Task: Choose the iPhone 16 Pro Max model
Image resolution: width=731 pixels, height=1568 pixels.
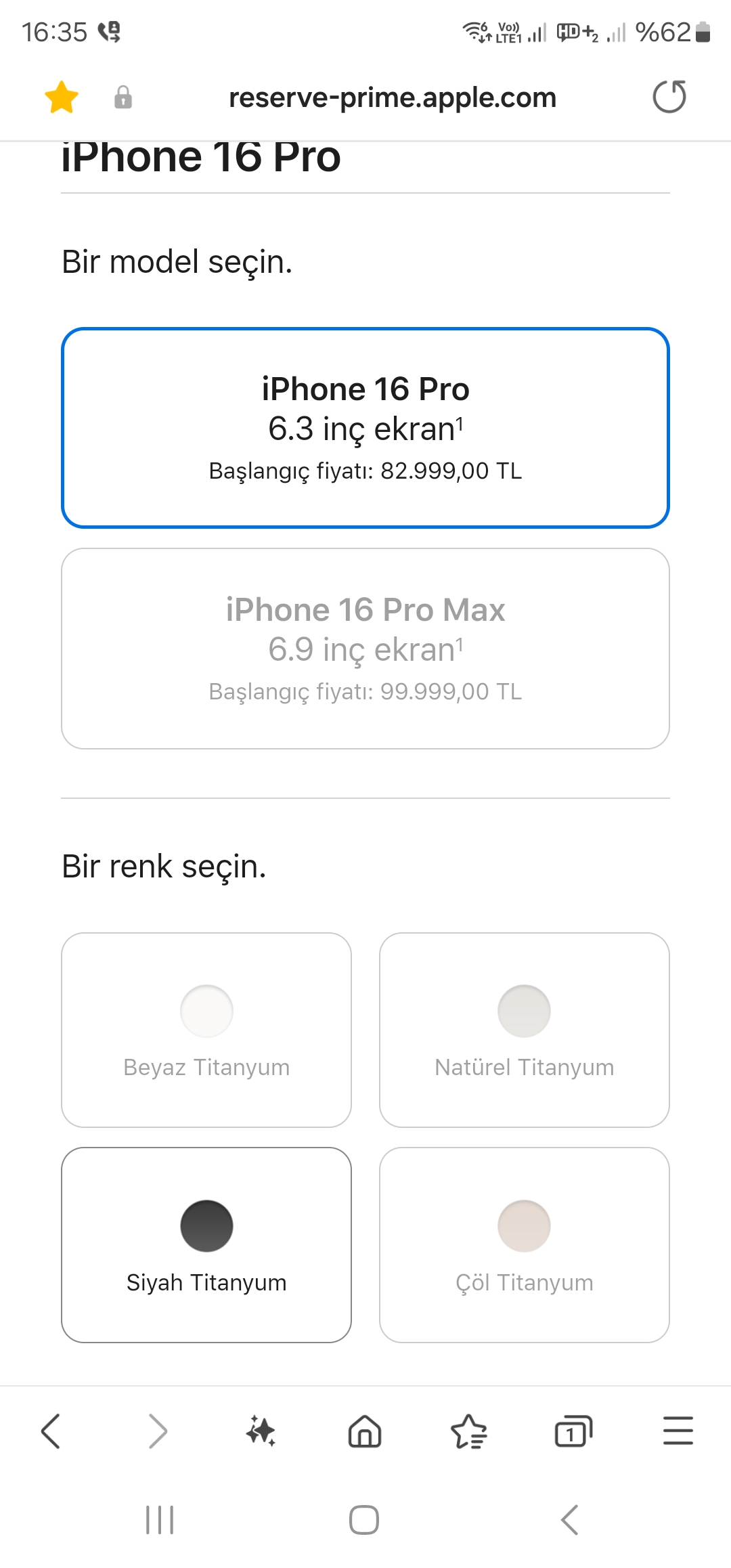Action: [365, 649]
